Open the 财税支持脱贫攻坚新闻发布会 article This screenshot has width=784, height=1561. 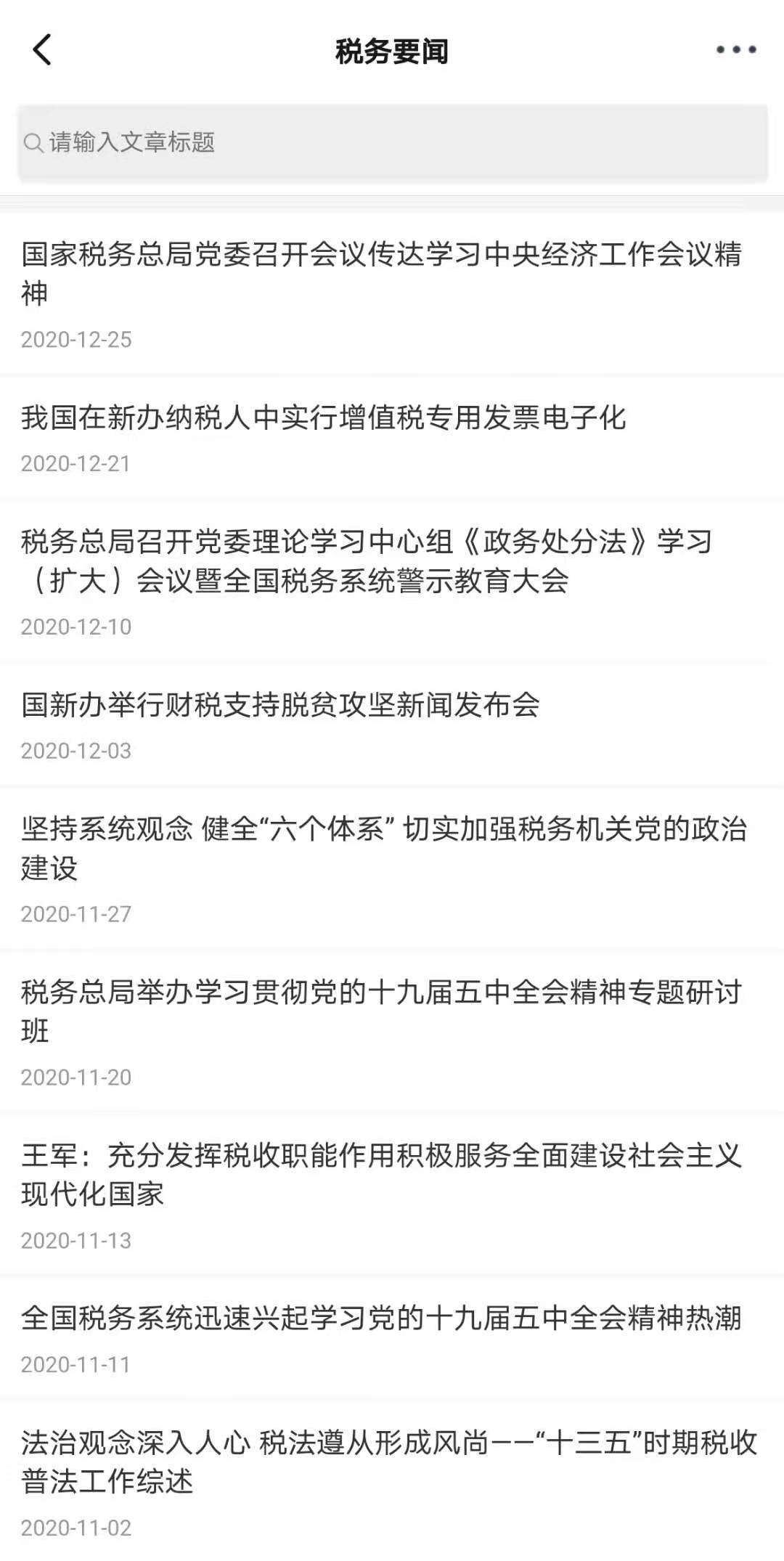(392, 725)
